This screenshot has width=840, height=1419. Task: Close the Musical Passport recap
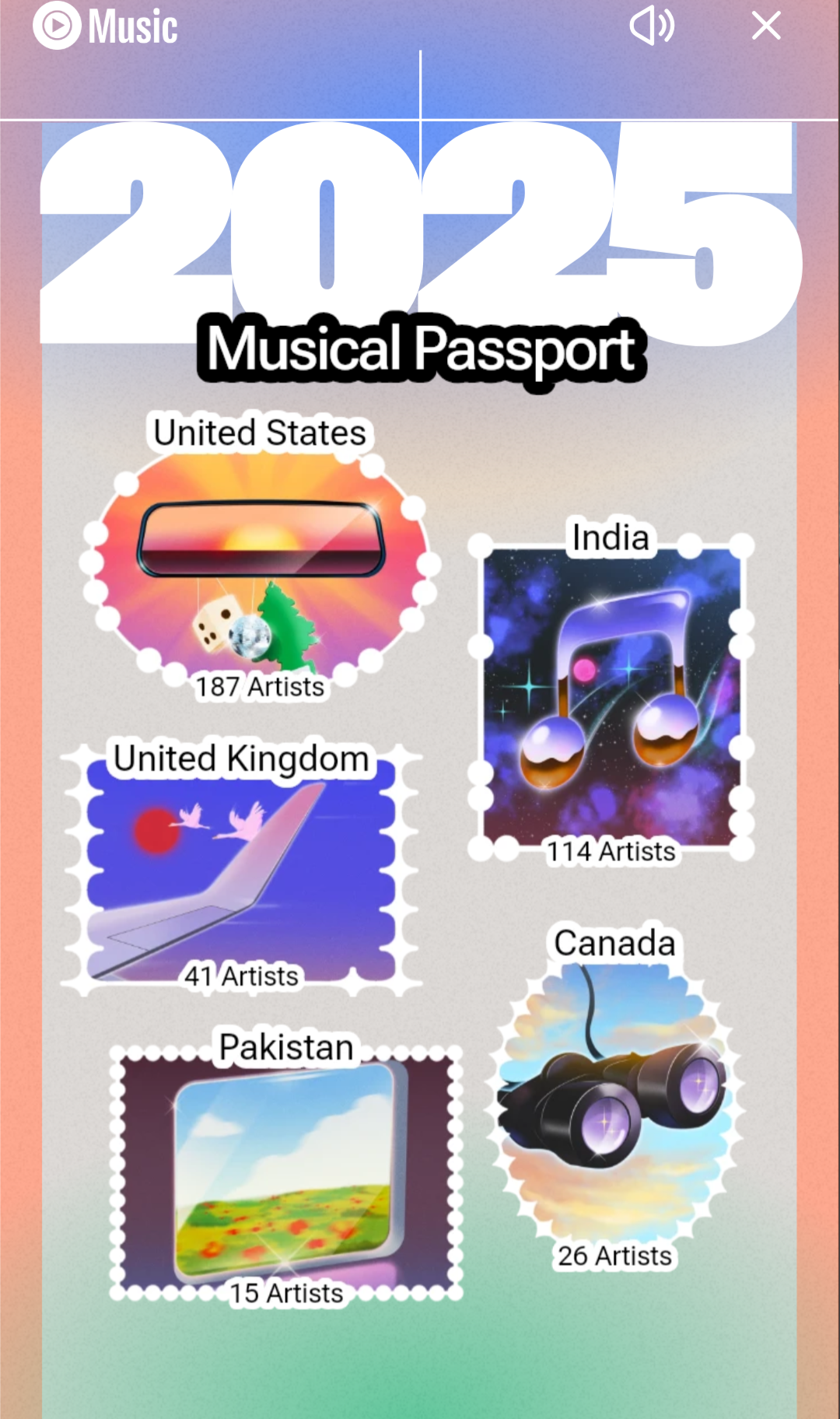766,26
